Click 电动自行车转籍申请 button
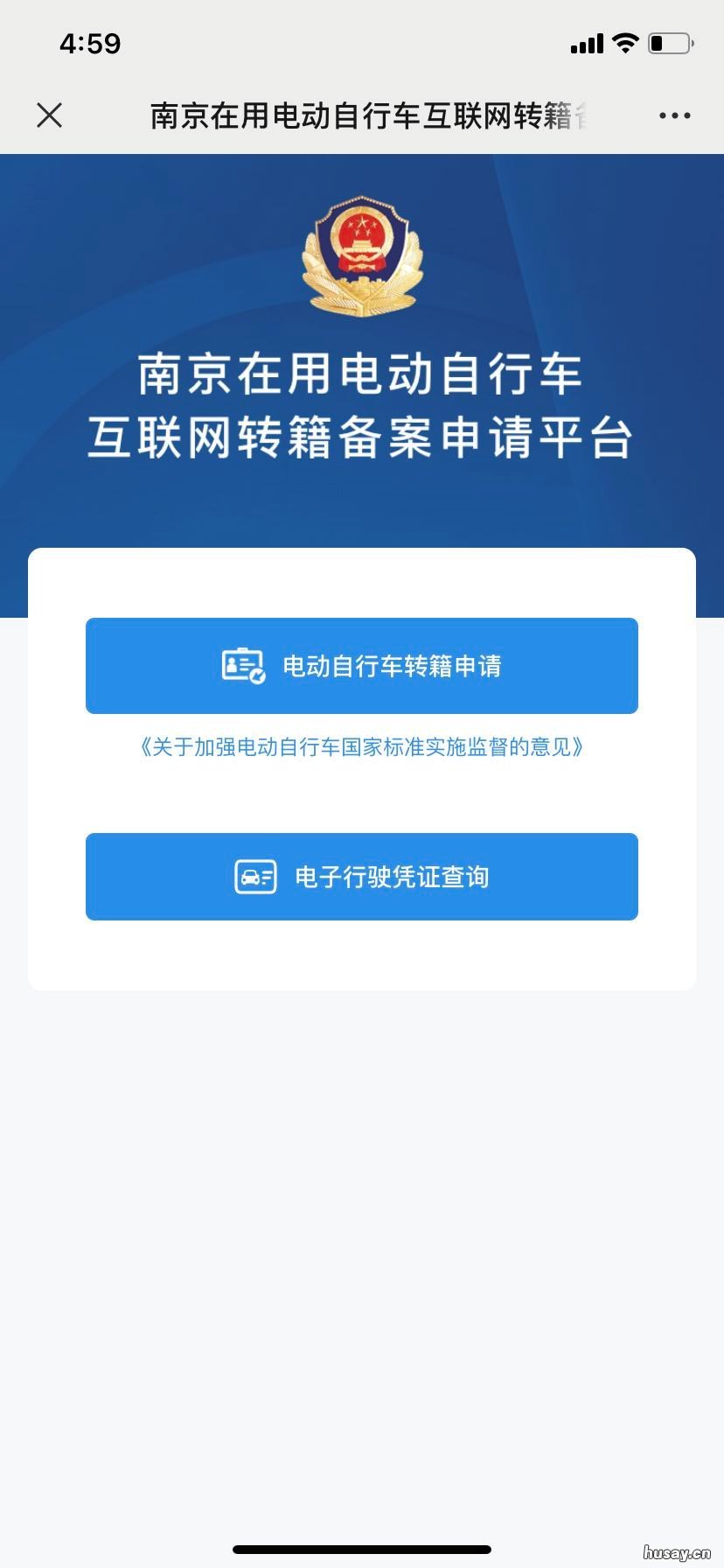Image resolution: width=724 pixels, height=1568 pixels. click(x=361, y=665)
